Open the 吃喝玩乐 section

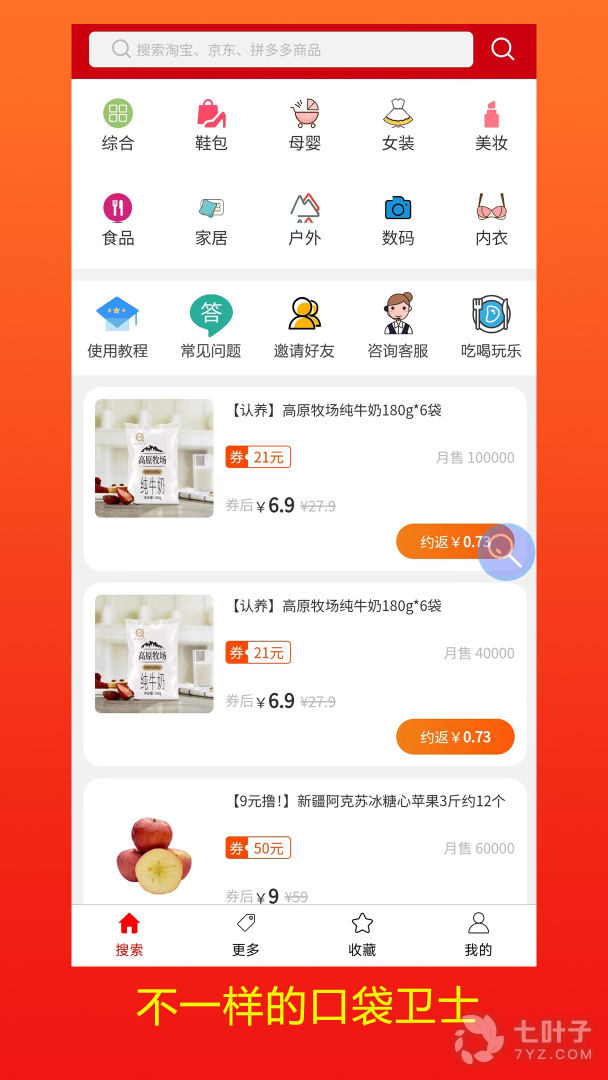492,328
